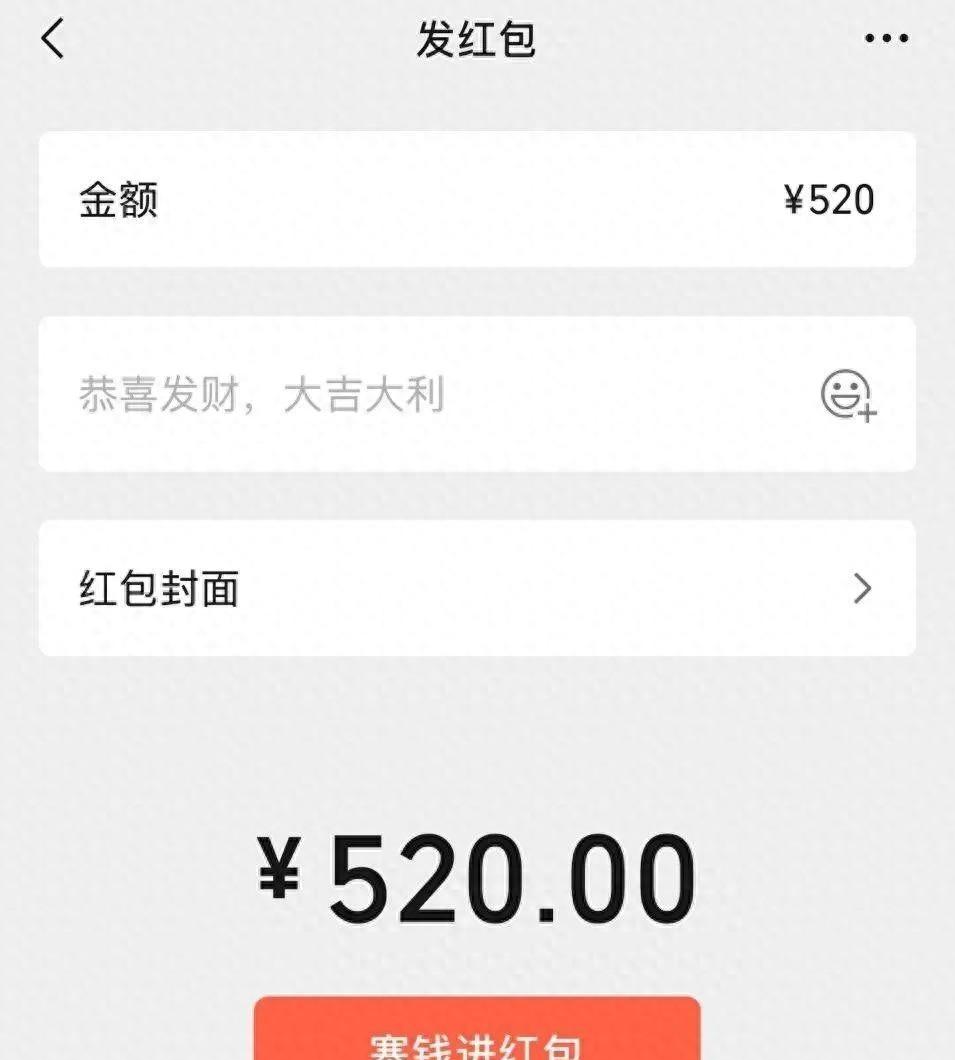This screenshot has height=1060, width=955.
Task: Edit the 金额 amount field
Action: tap(477, 199)
